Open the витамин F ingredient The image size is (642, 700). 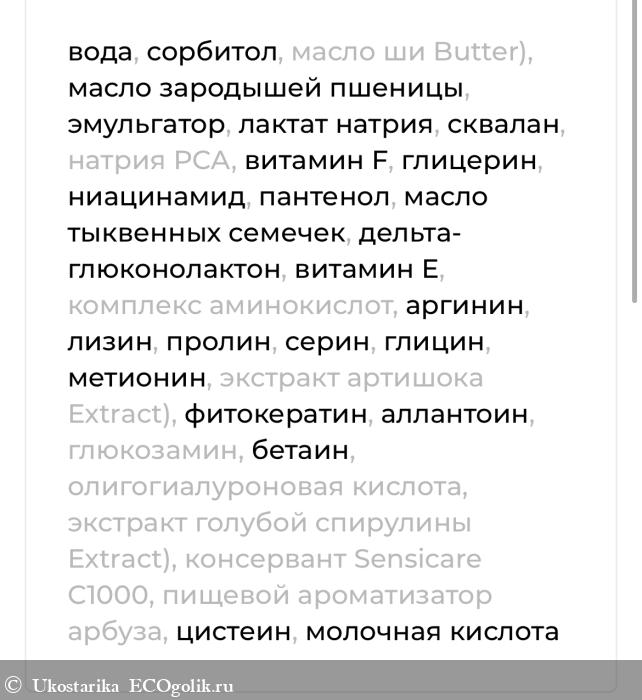pyautogui.click(x=316, y=161)
